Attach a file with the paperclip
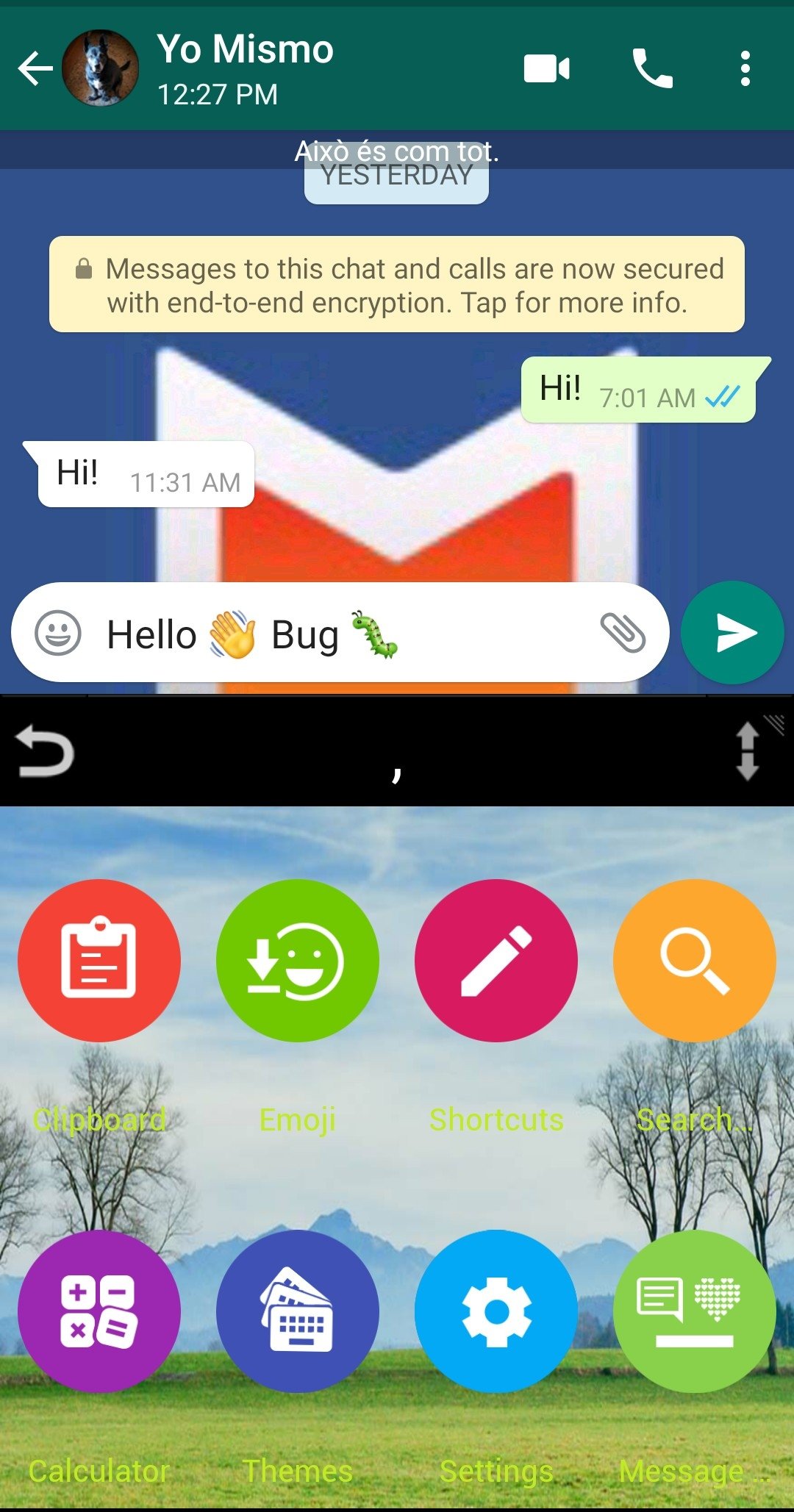The image size is (794, 1512). pos(623,633)
